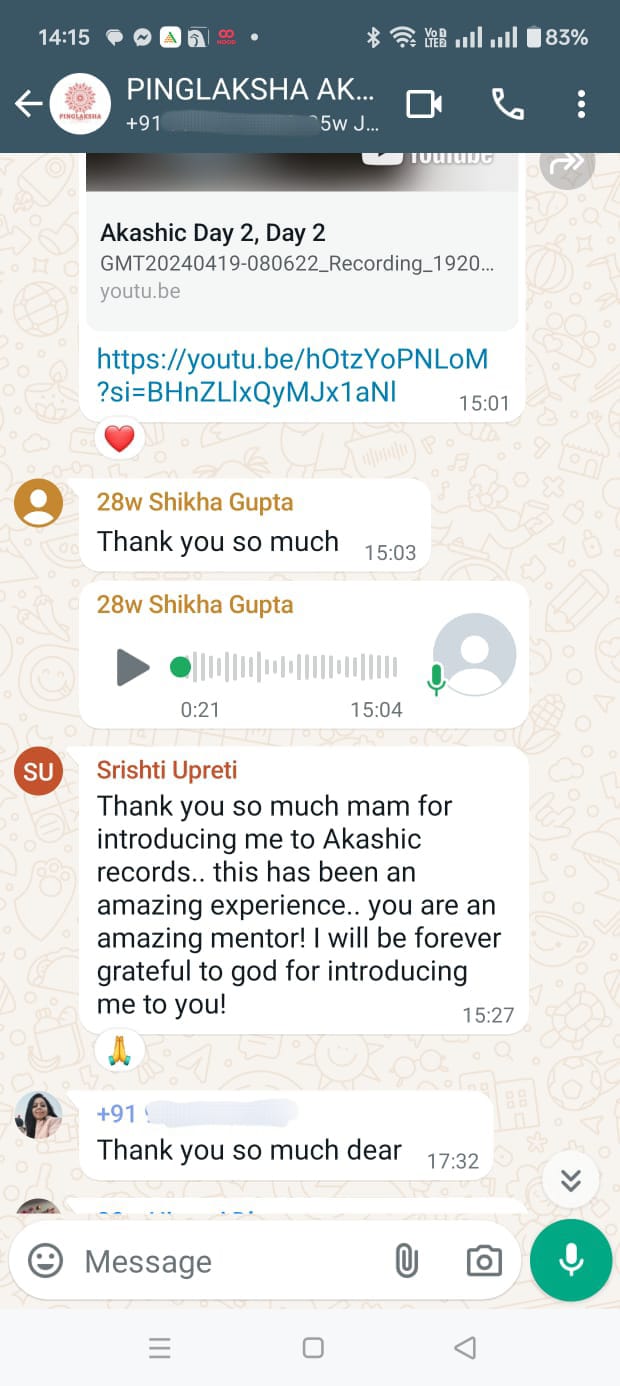Start a voice call with the group
The image size is (620, 1386).
coord(507,104)
